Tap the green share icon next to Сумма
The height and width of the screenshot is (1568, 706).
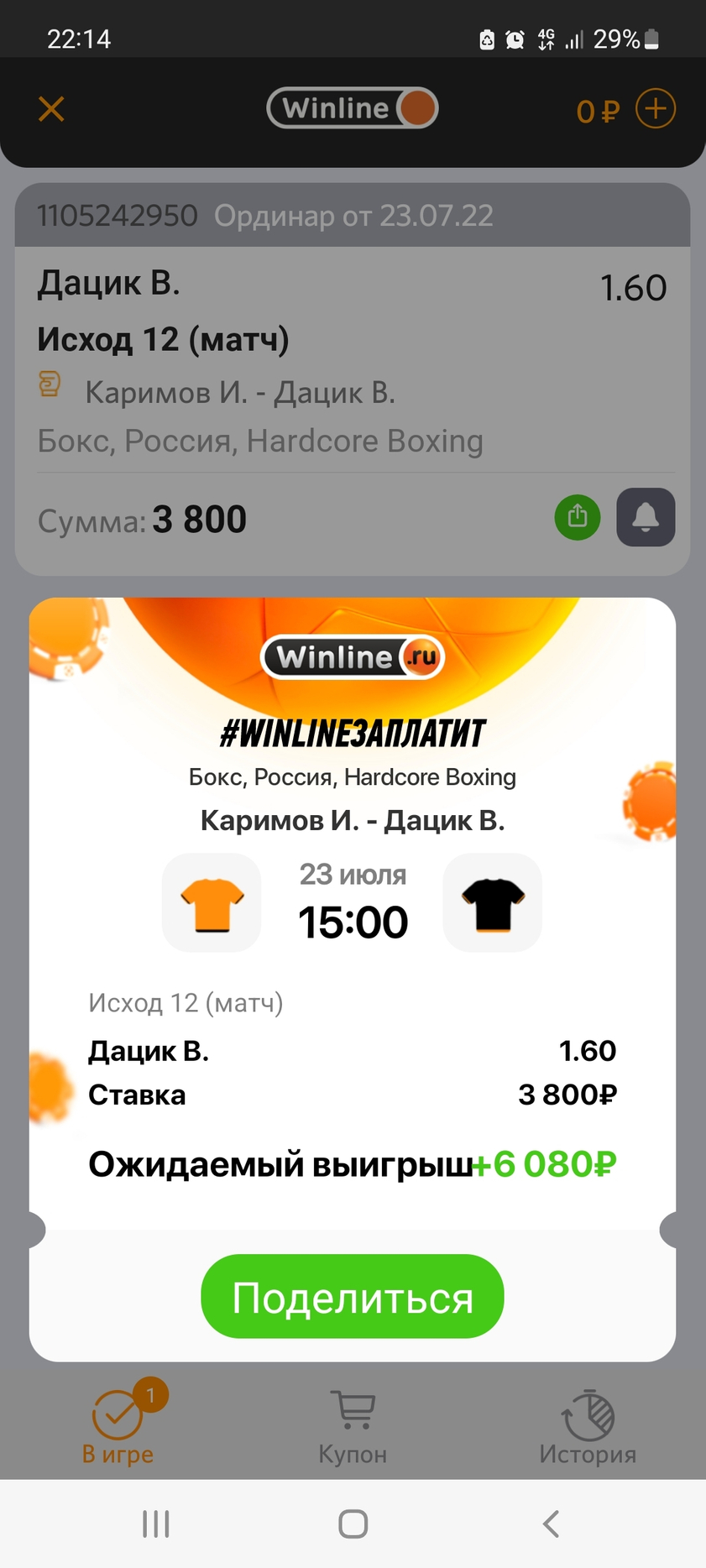point(578,516)
